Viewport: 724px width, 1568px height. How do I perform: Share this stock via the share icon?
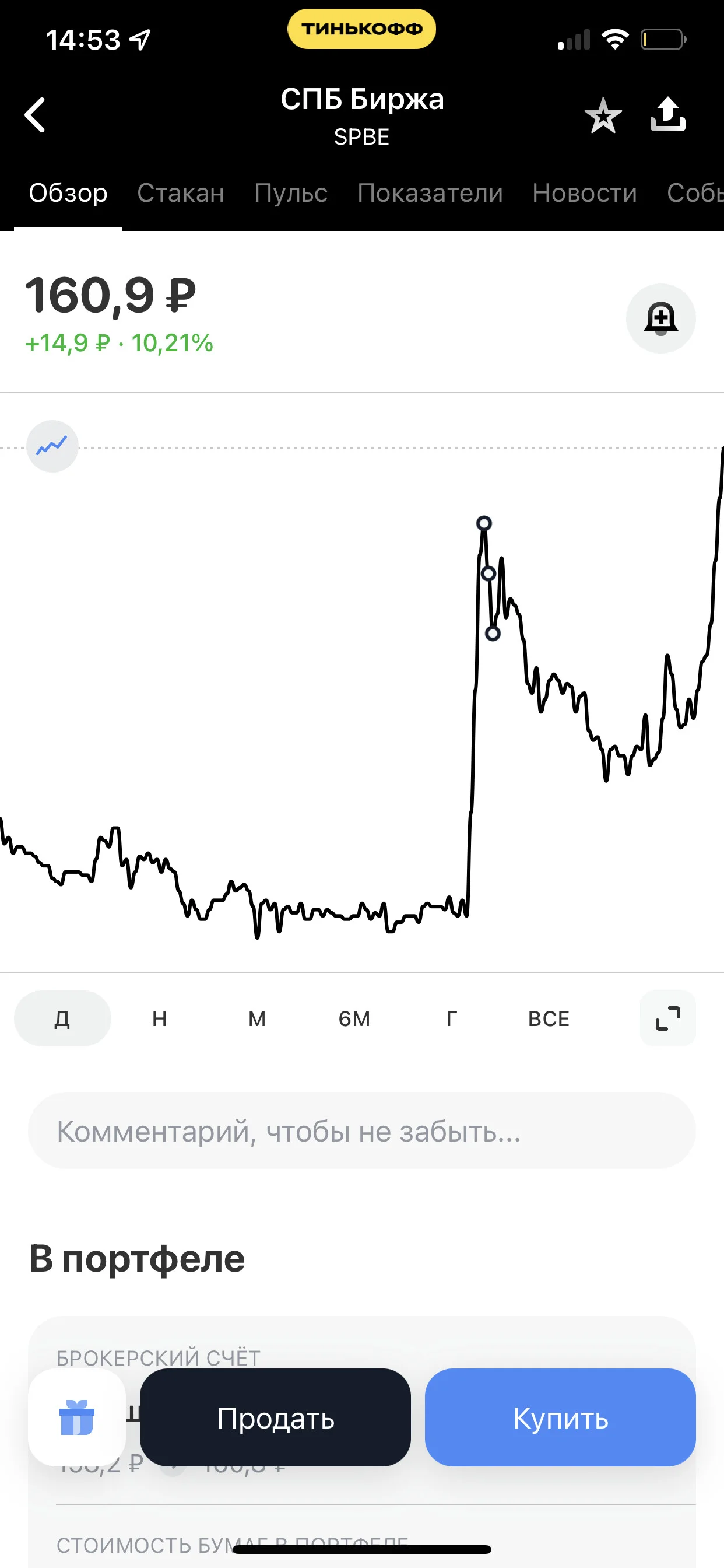point(667,114)
